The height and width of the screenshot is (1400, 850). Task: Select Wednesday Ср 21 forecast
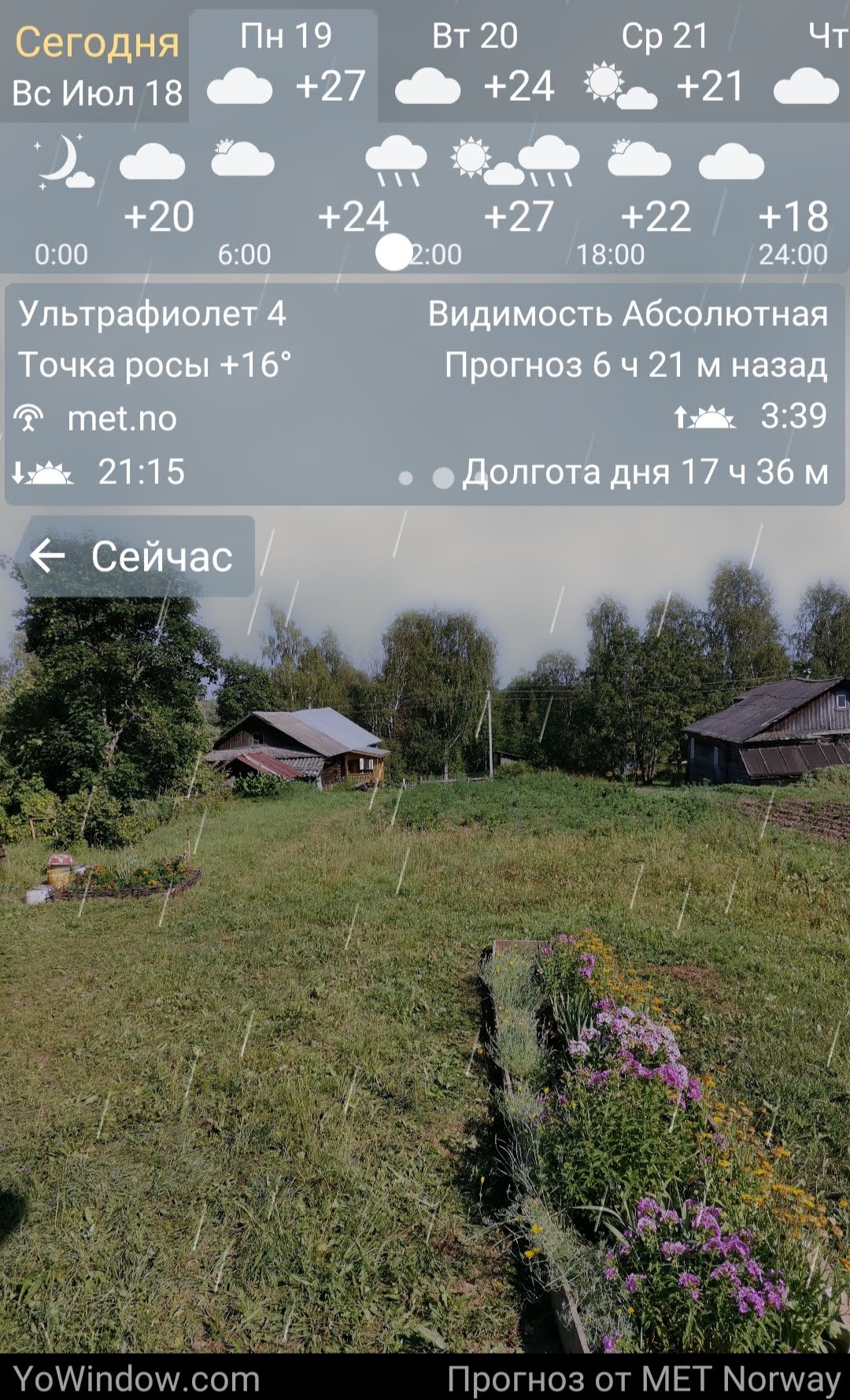click(663, 65)
